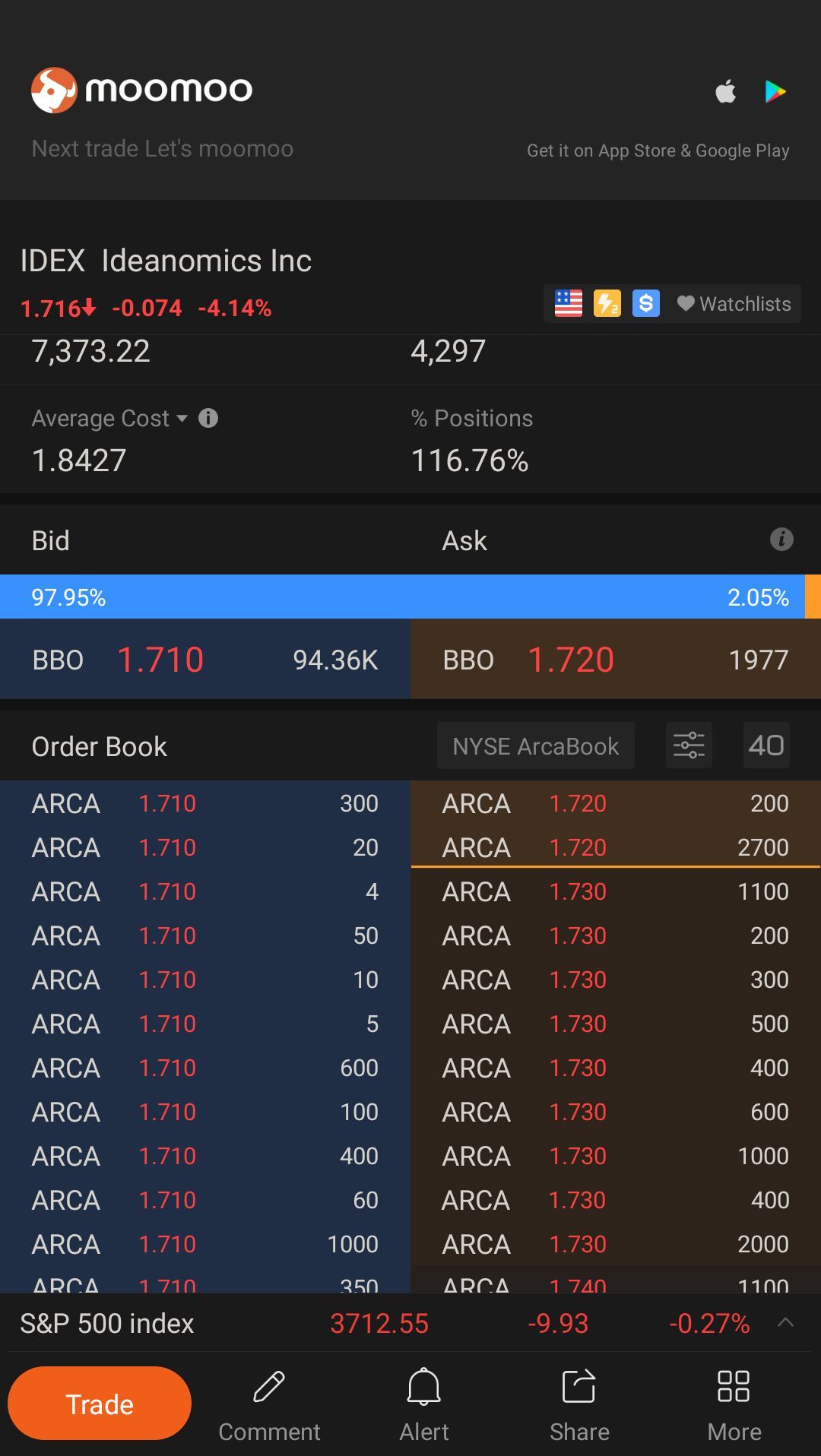Select the NYSE ArcaBook data source
Screen dimensions: 821x1456
(x=535, y=746)
